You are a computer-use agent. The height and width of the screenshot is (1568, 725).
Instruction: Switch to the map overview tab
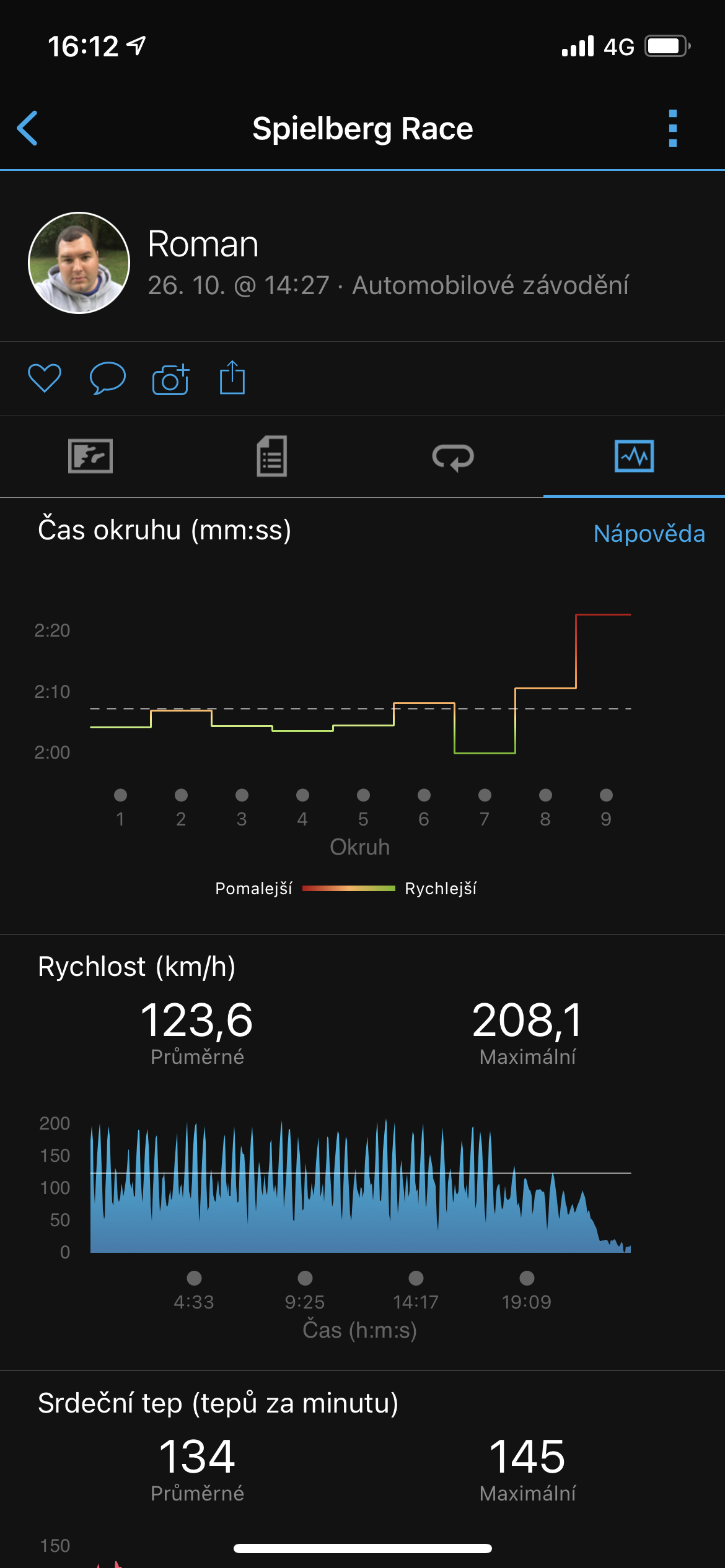tap(90, 456)
